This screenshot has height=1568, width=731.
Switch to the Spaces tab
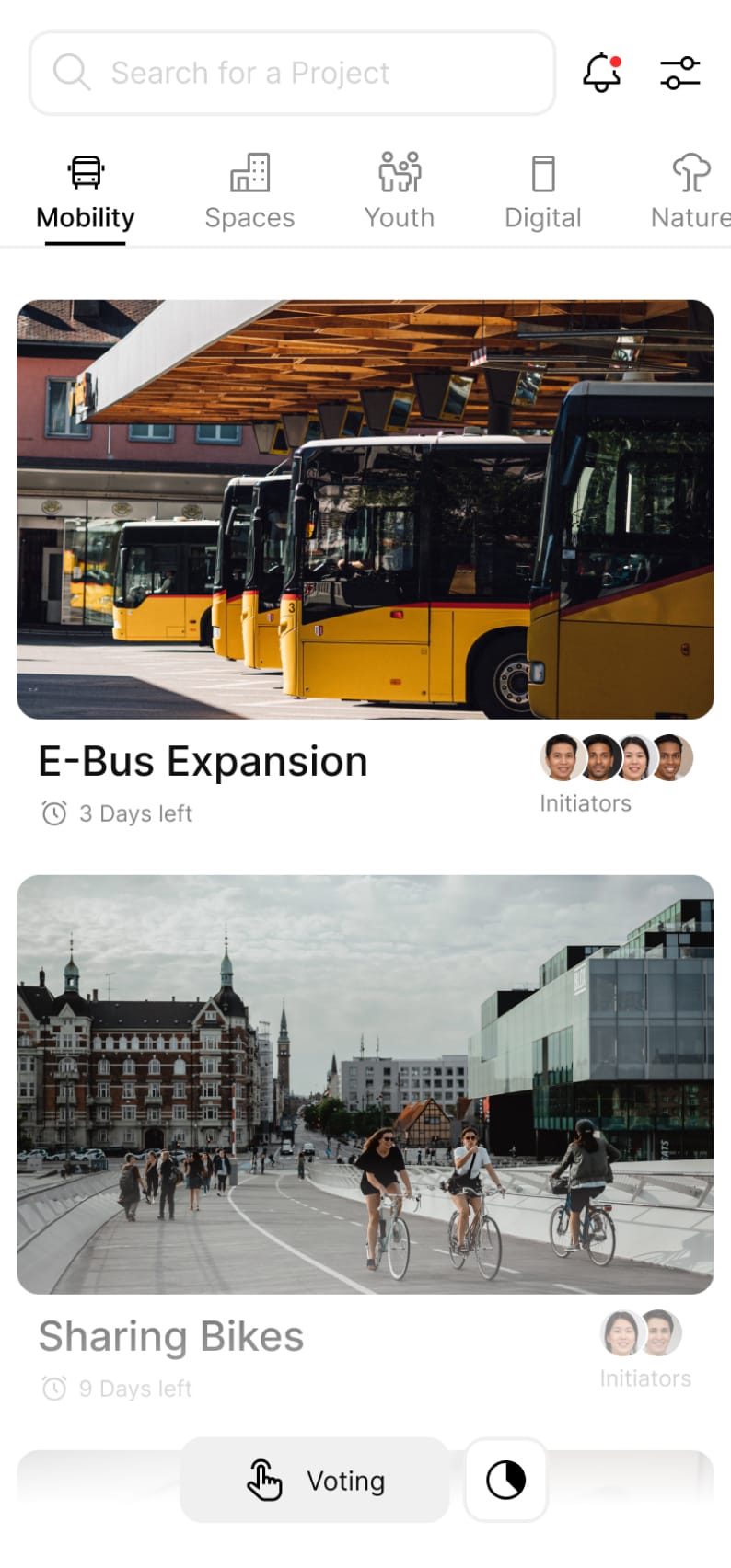pyautogui.click(x=249, y=193)
